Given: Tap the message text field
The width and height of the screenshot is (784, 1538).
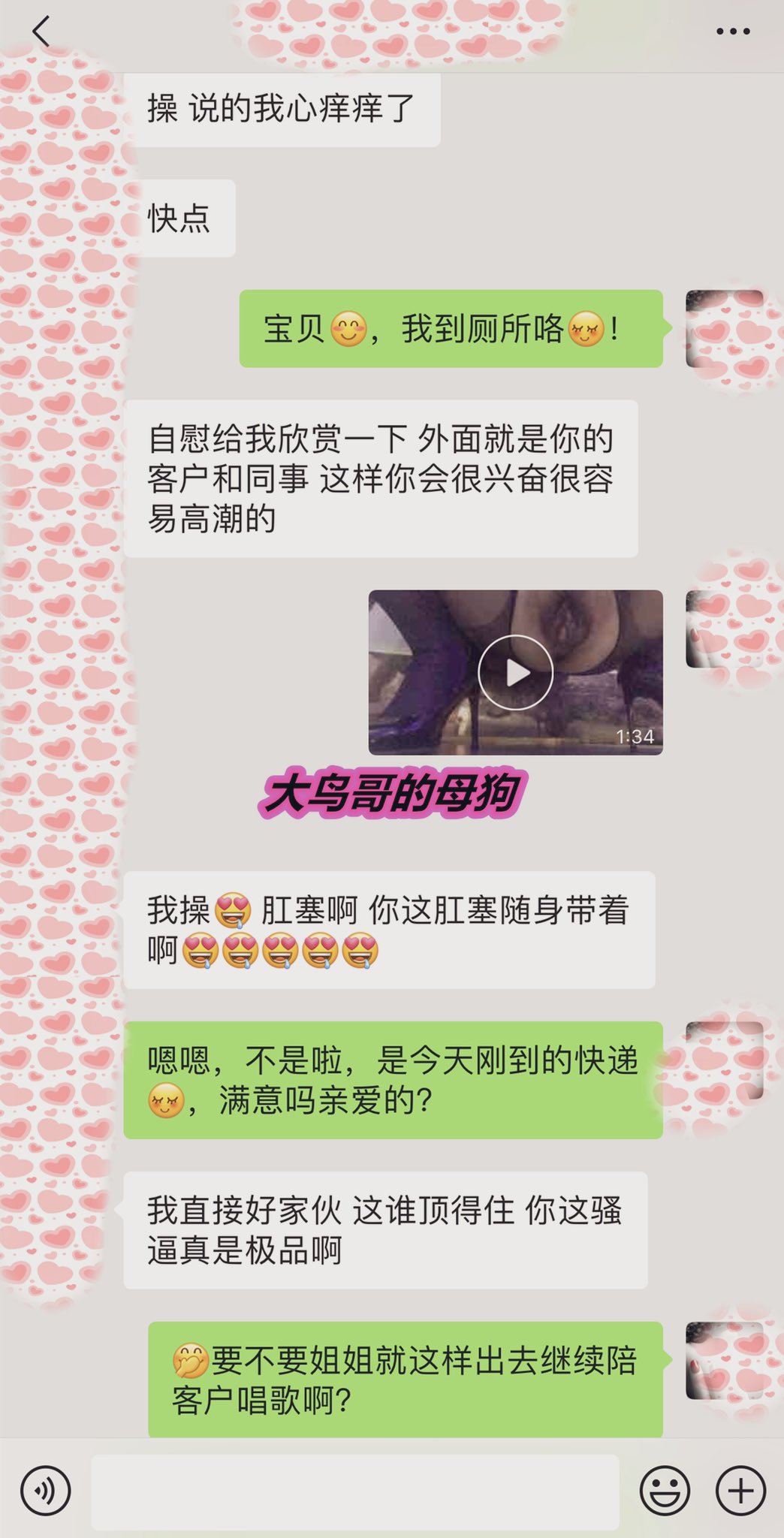Looking at the screenshot, I should 355,1491.
